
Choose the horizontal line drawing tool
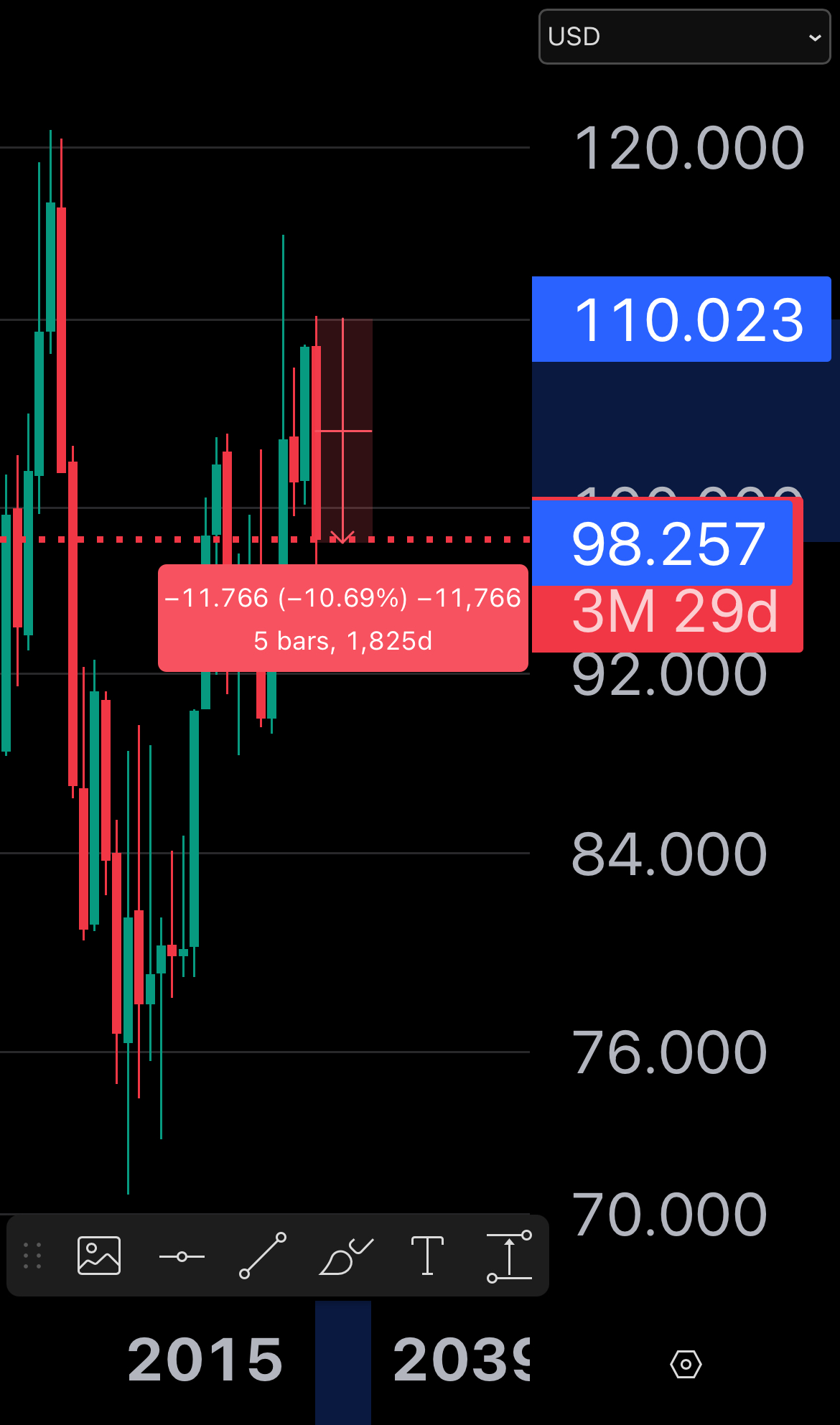tap(182, 1256)
